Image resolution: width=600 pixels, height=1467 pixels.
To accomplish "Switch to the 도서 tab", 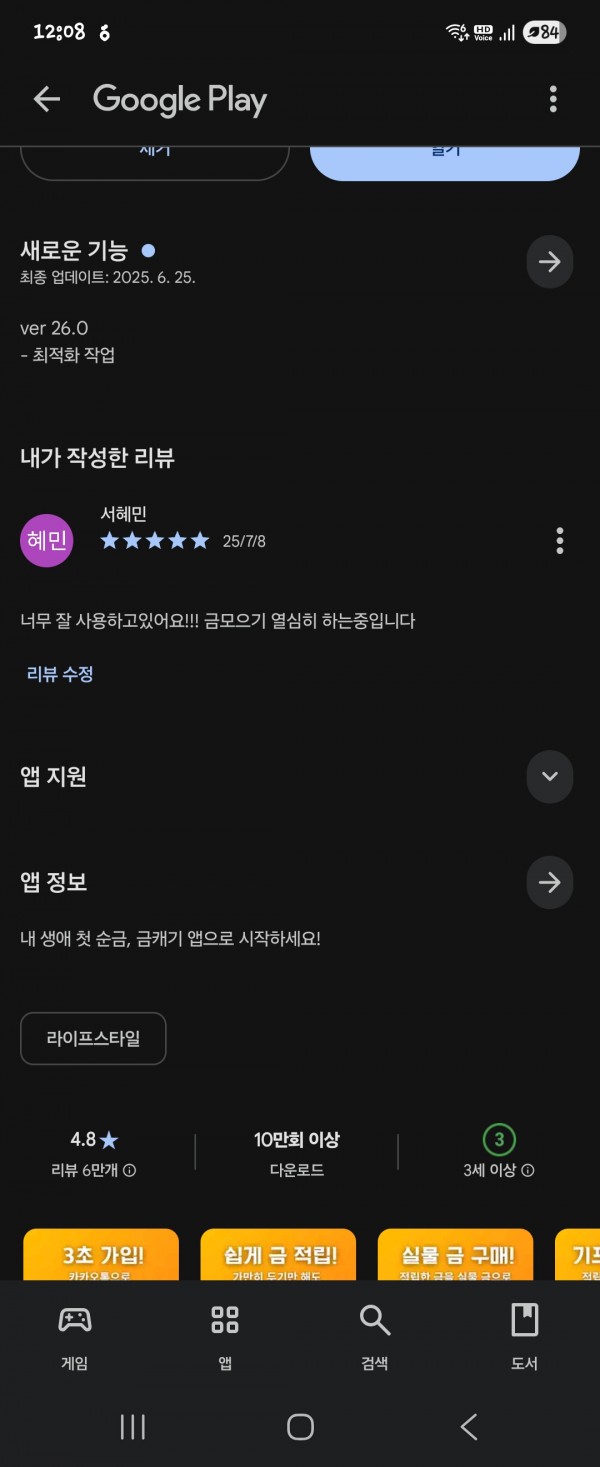I will pyautogui.click(x=524, y=1336).
